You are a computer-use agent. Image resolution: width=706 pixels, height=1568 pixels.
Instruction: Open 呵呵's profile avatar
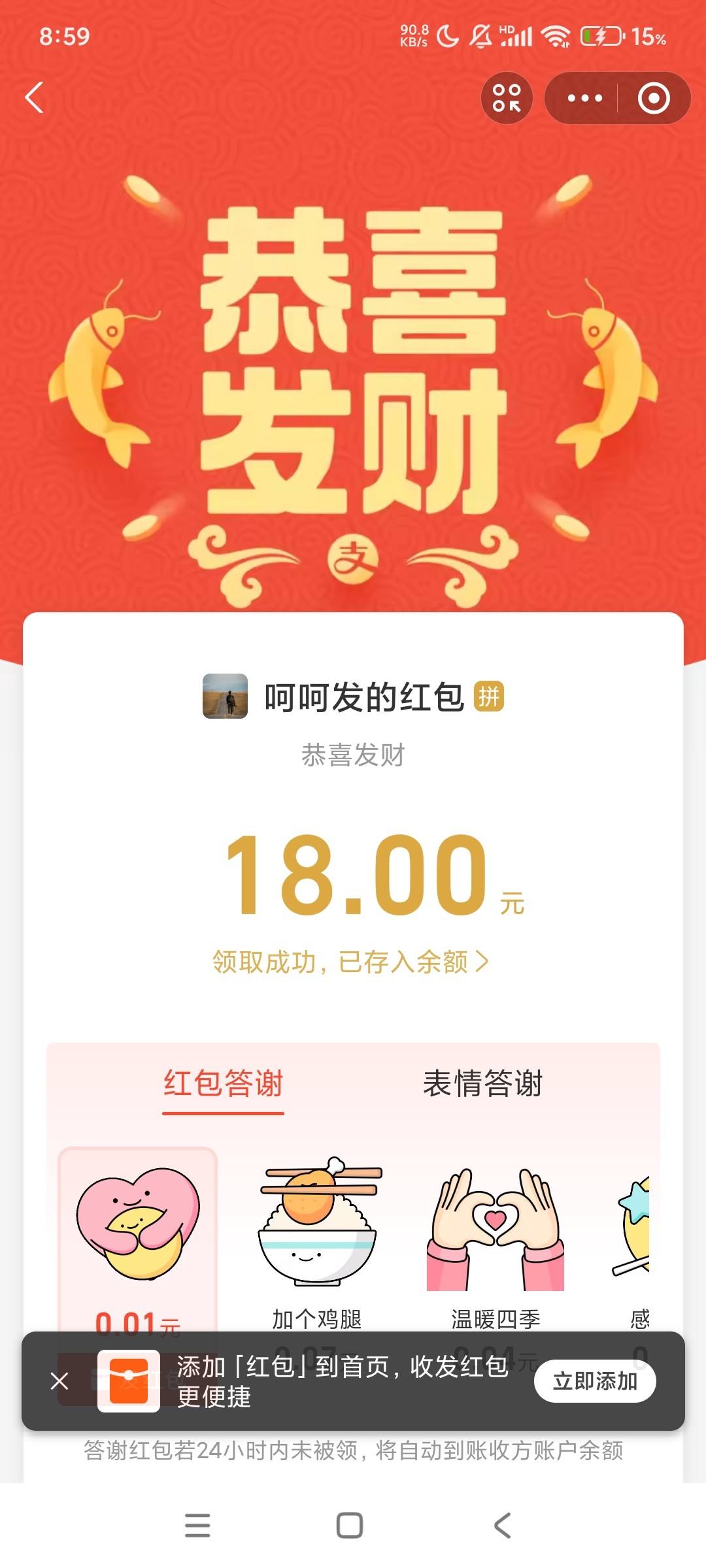(225, 696)
